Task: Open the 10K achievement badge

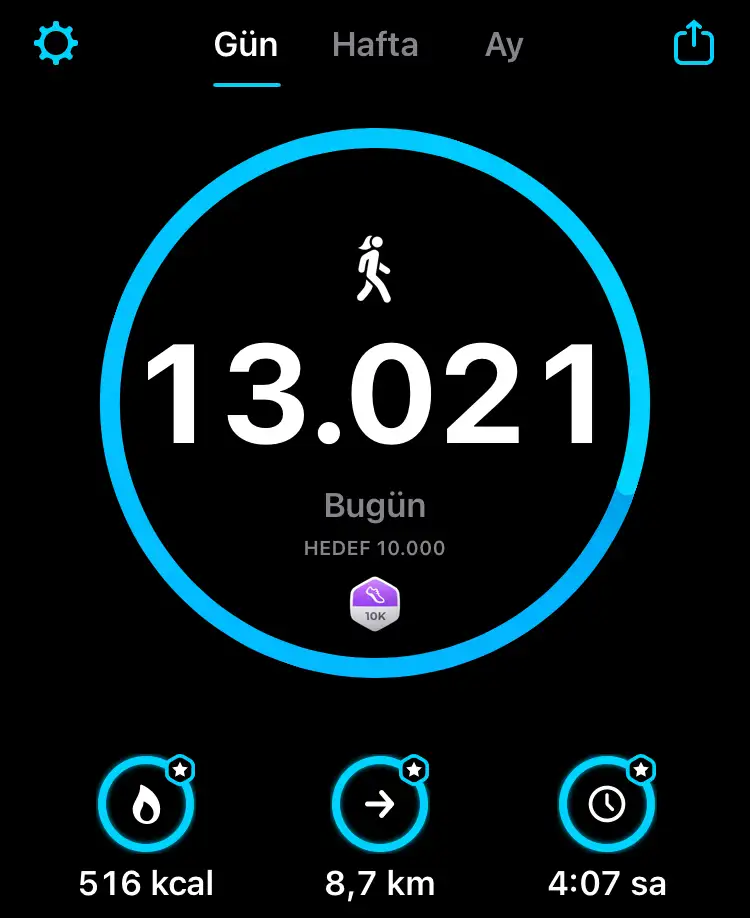Action: (x=375, y=605)
